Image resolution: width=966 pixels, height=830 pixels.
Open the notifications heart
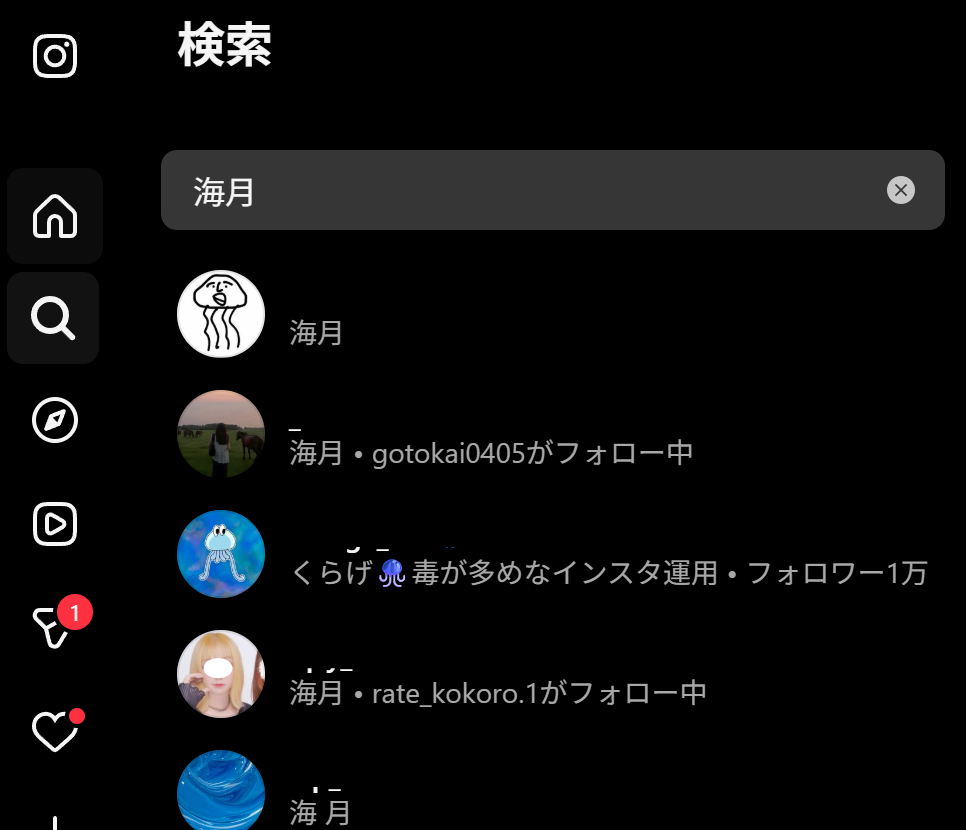click(x=55, y=732)
